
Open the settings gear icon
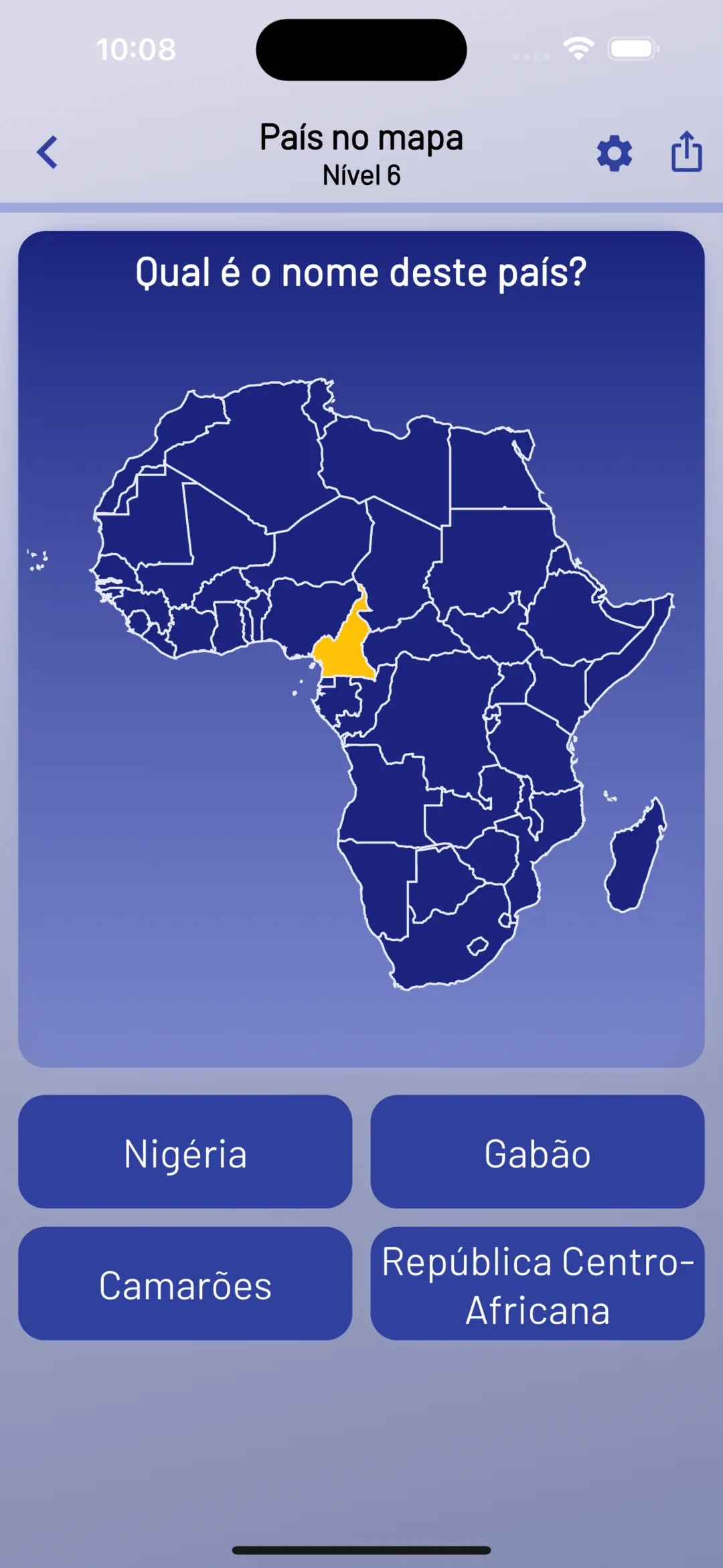click(615, 153)
